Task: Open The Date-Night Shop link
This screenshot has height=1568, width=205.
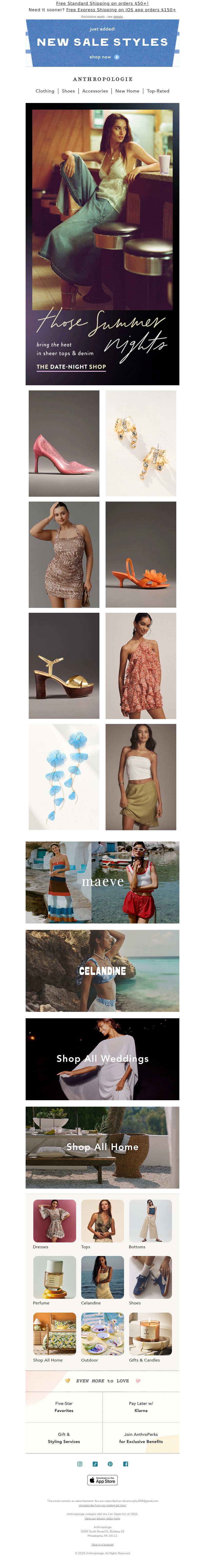Action: 71,367
